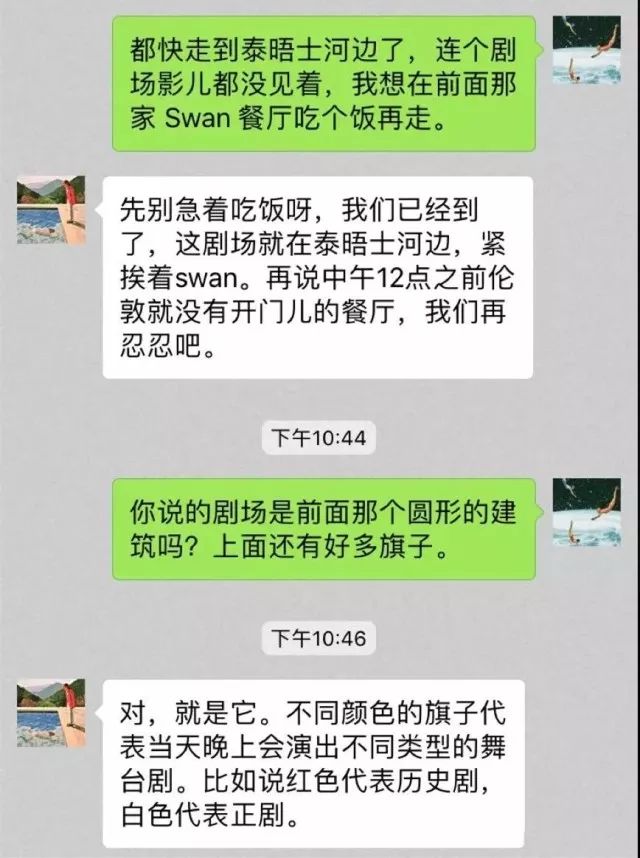Open the avatar beside 对，就是它 reply
Viewport: 640px width, 858px height.
(x=50, y=713)
